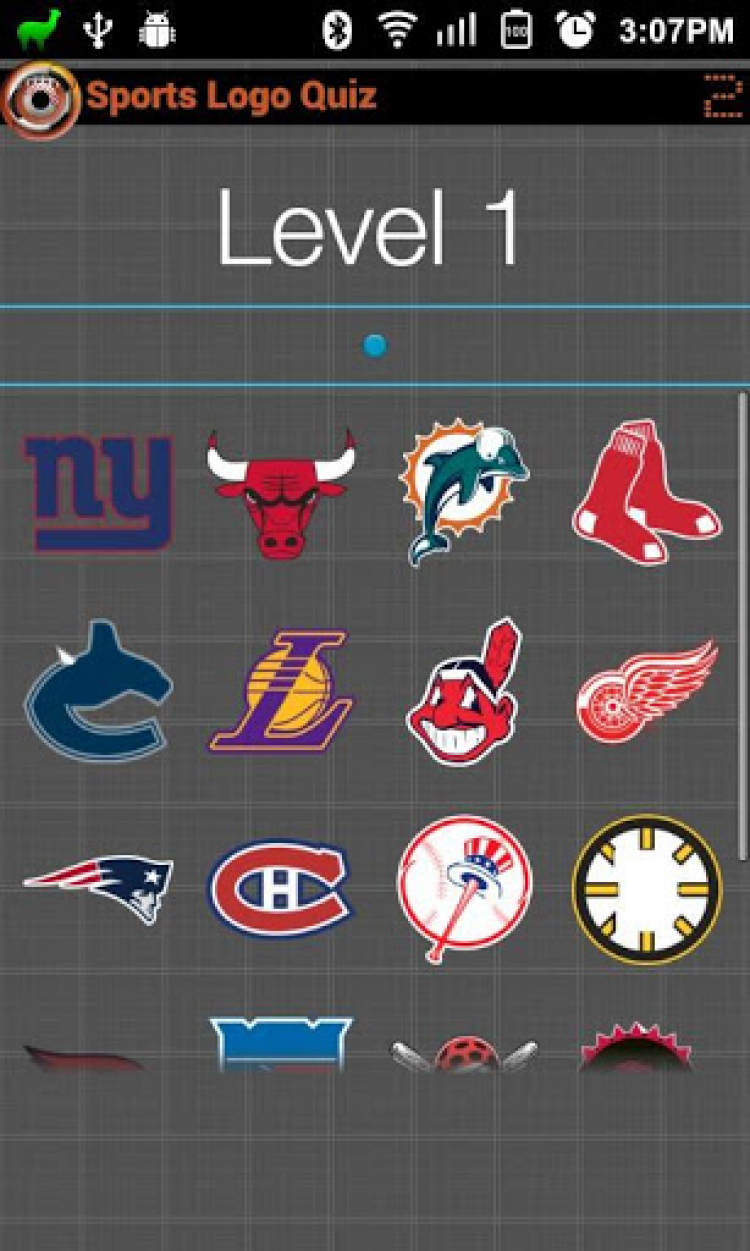Open the New York Giants logo puzzle
The width and height of the screenshot is (750, 1251).
pos(98,492)
